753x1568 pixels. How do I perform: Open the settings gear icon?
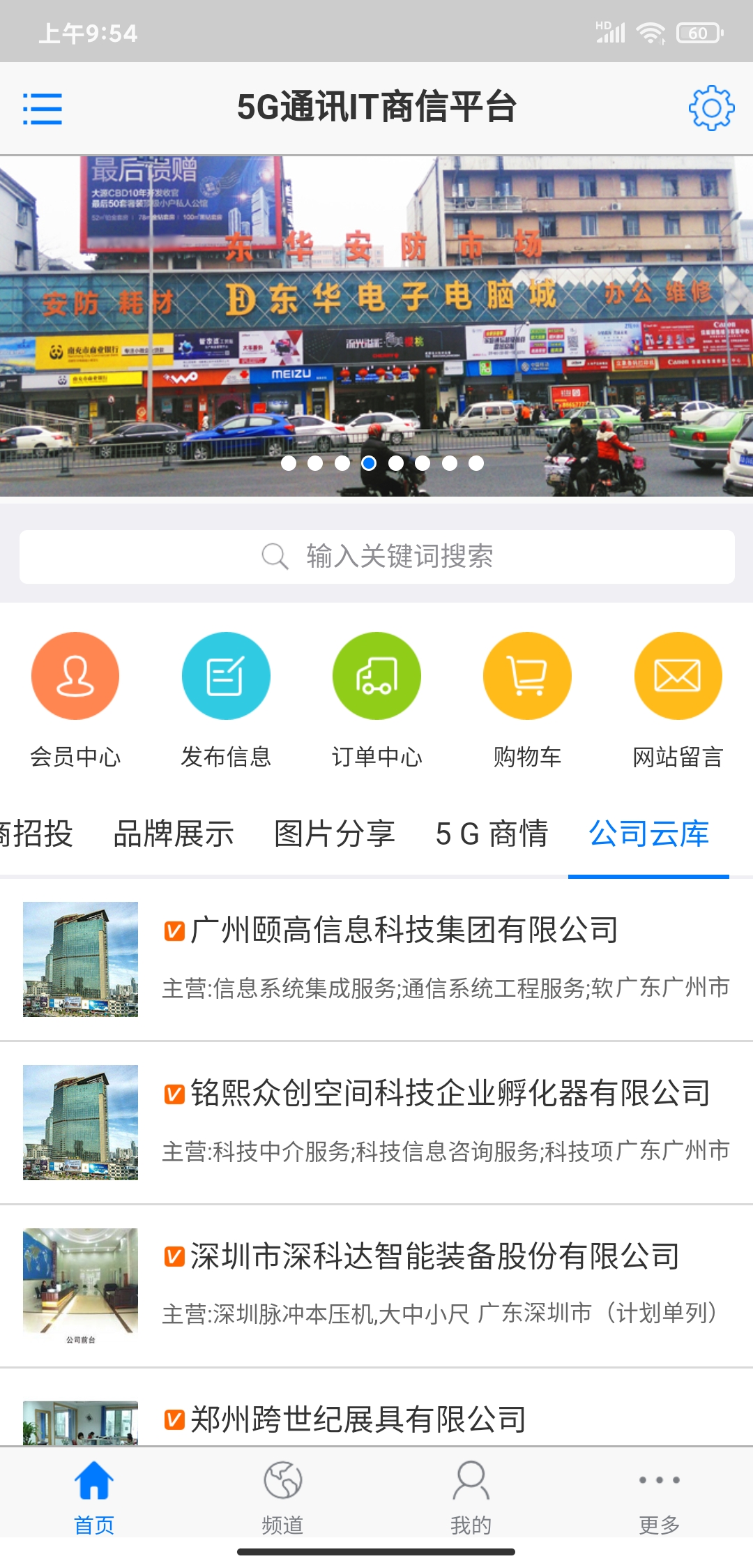tap(711, 108)
